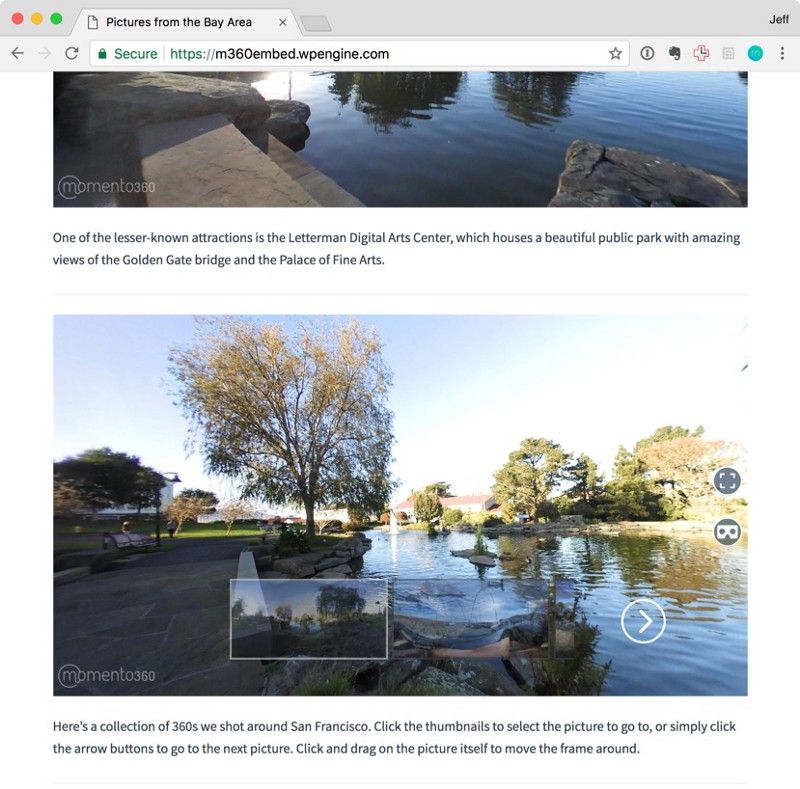
Task: Bookmark this page with the star
Action: pyautogui.click(x=615, y=54)
